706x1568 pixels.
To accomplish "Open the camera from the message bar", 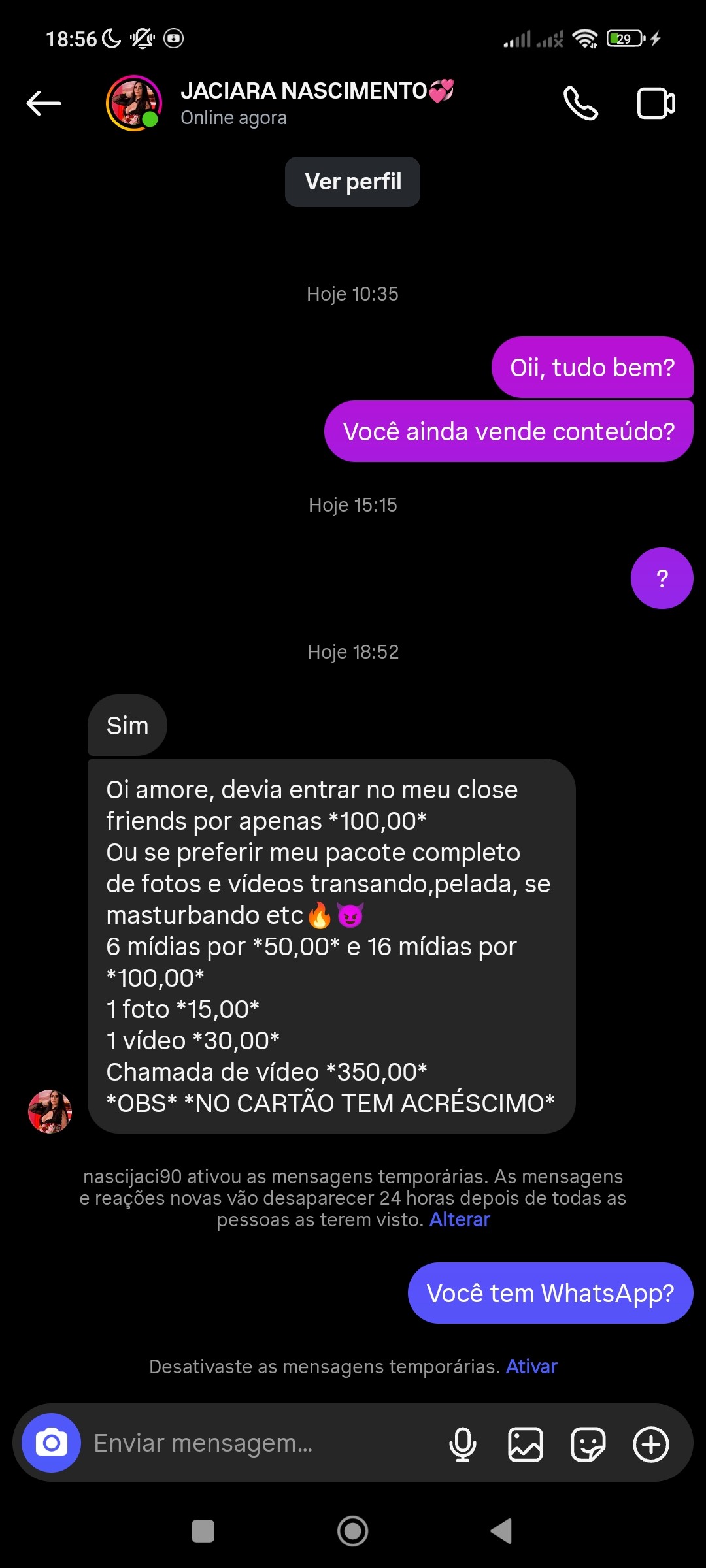I will pos(51,1443).
